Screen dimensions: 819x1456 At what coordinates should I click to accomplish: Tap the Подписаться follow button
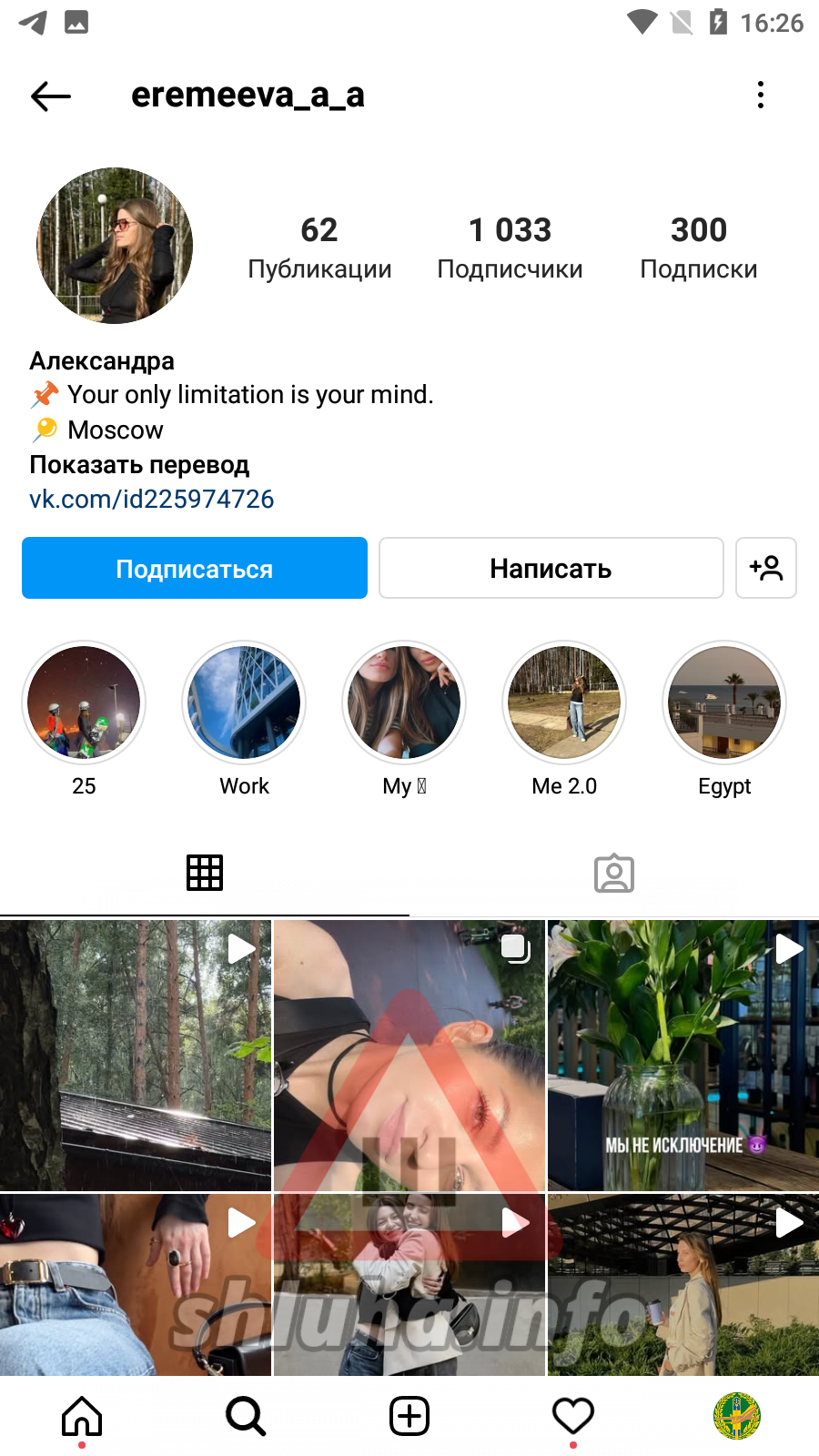[x=195, y=569]
